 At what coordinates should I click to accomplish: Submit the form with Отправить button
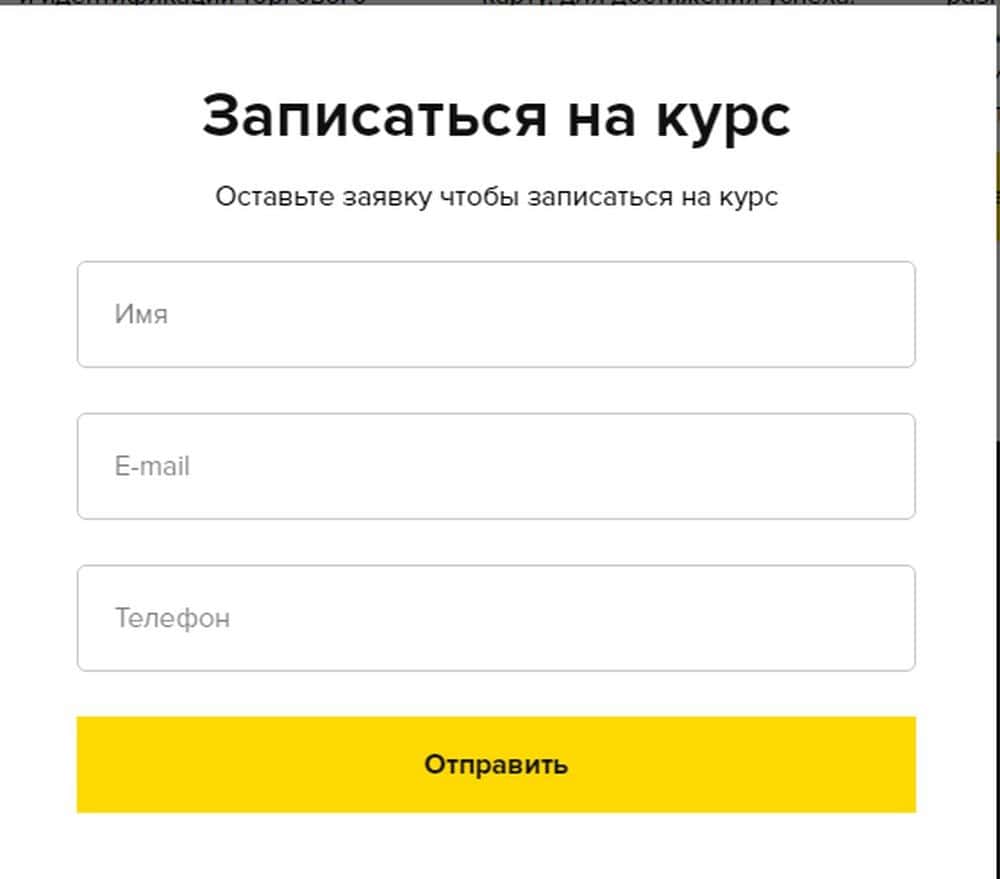(495, 764)
